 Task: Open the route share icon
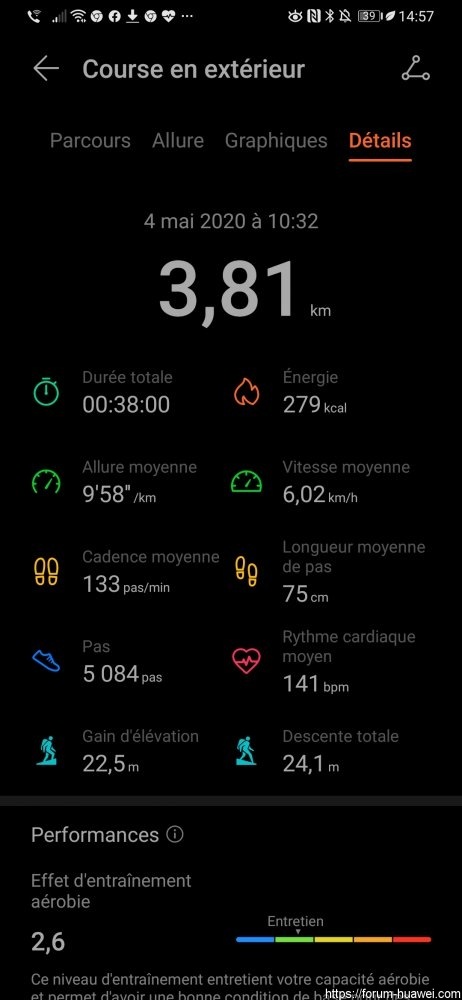pos(415,69)
